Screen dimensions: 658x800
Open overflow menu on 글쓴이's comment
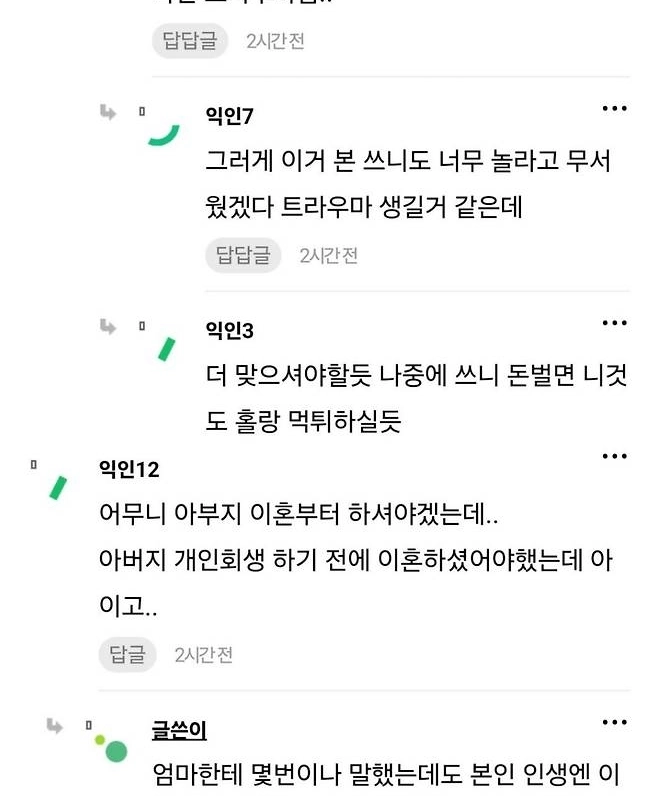click(614, 722)
